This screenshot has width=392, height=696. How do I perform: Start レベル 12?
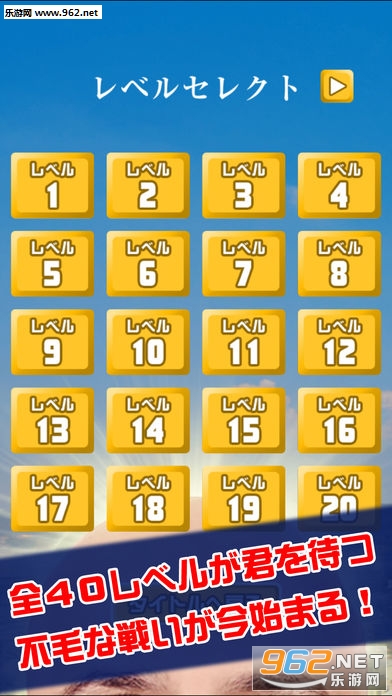[x=339, y=342]
